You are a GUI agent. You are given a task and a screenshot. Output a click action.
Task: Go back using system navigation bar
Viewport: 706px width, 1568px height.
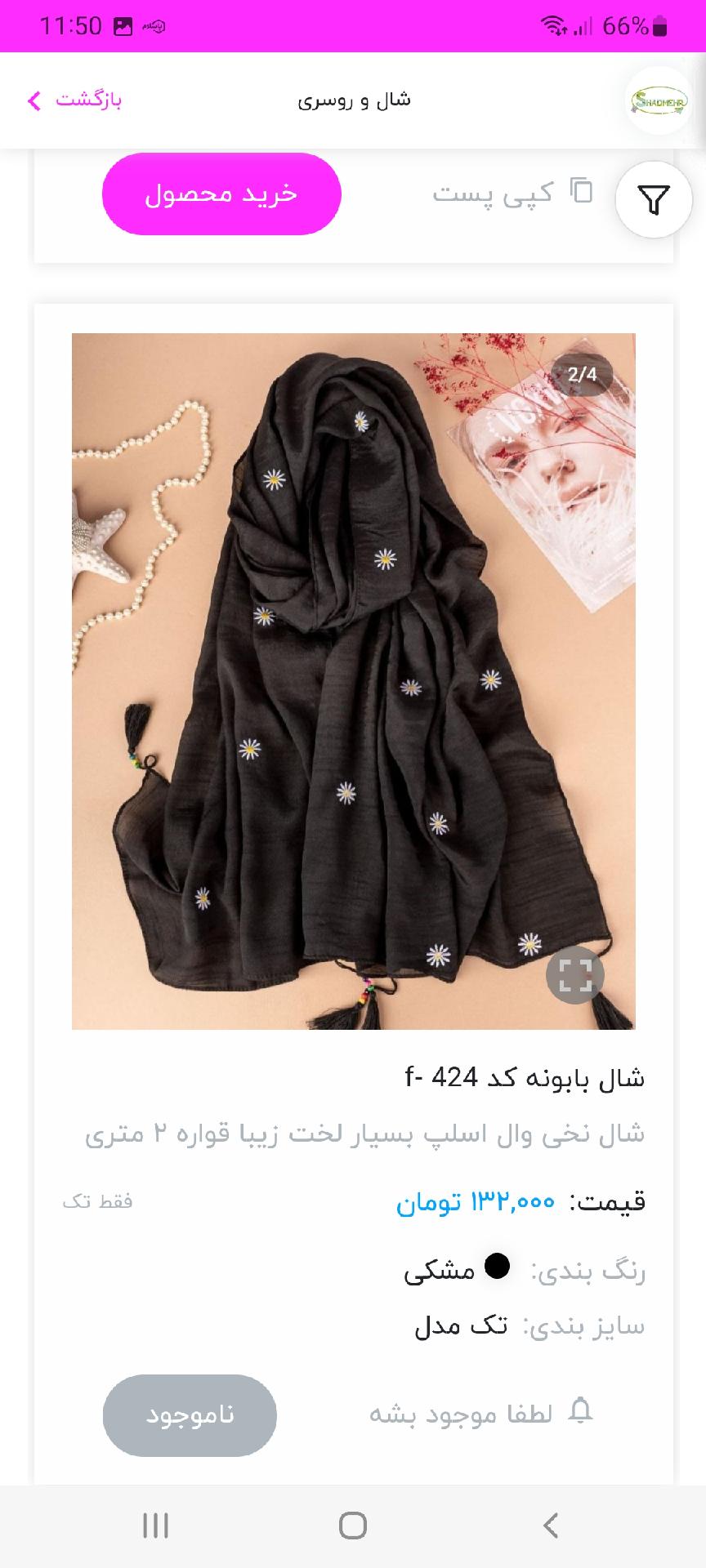coord(551,1526)
